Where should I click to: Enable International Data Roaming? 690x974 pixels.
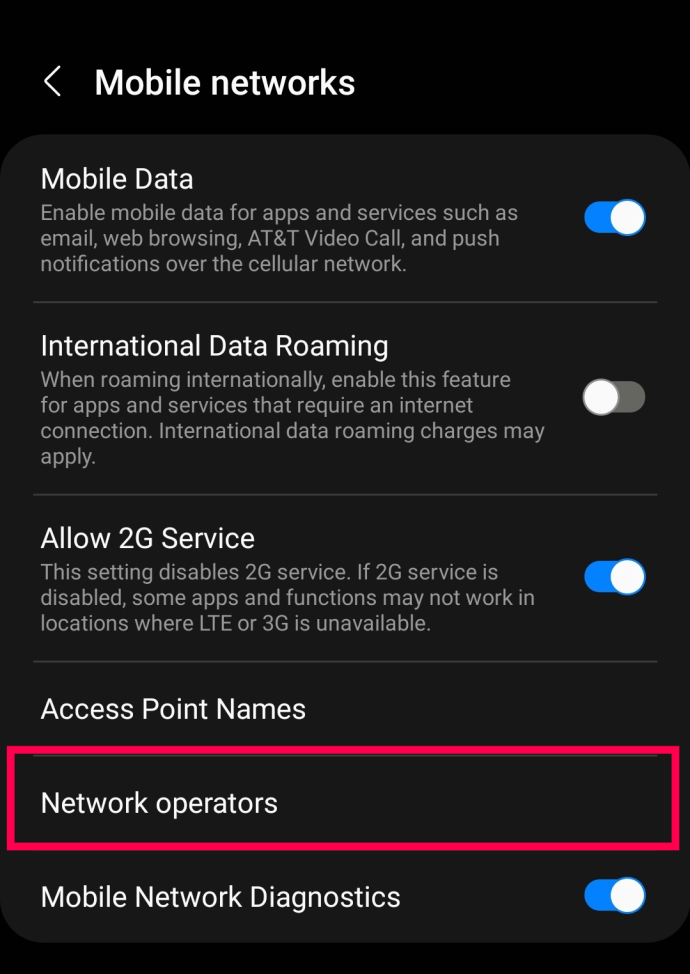coord(614,398)
